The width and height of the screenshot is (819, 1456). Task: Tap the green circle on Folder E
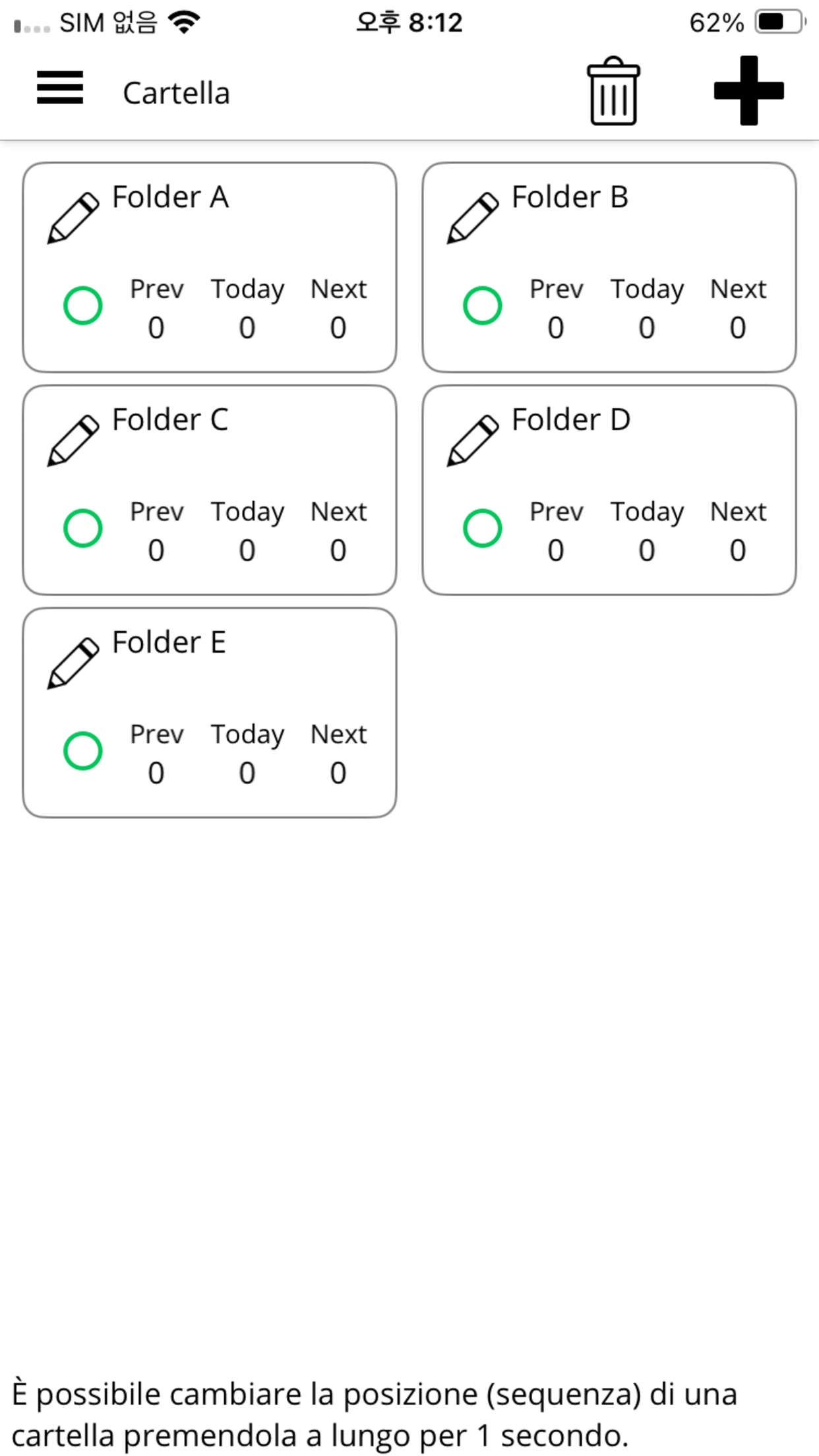coord(83,750)
